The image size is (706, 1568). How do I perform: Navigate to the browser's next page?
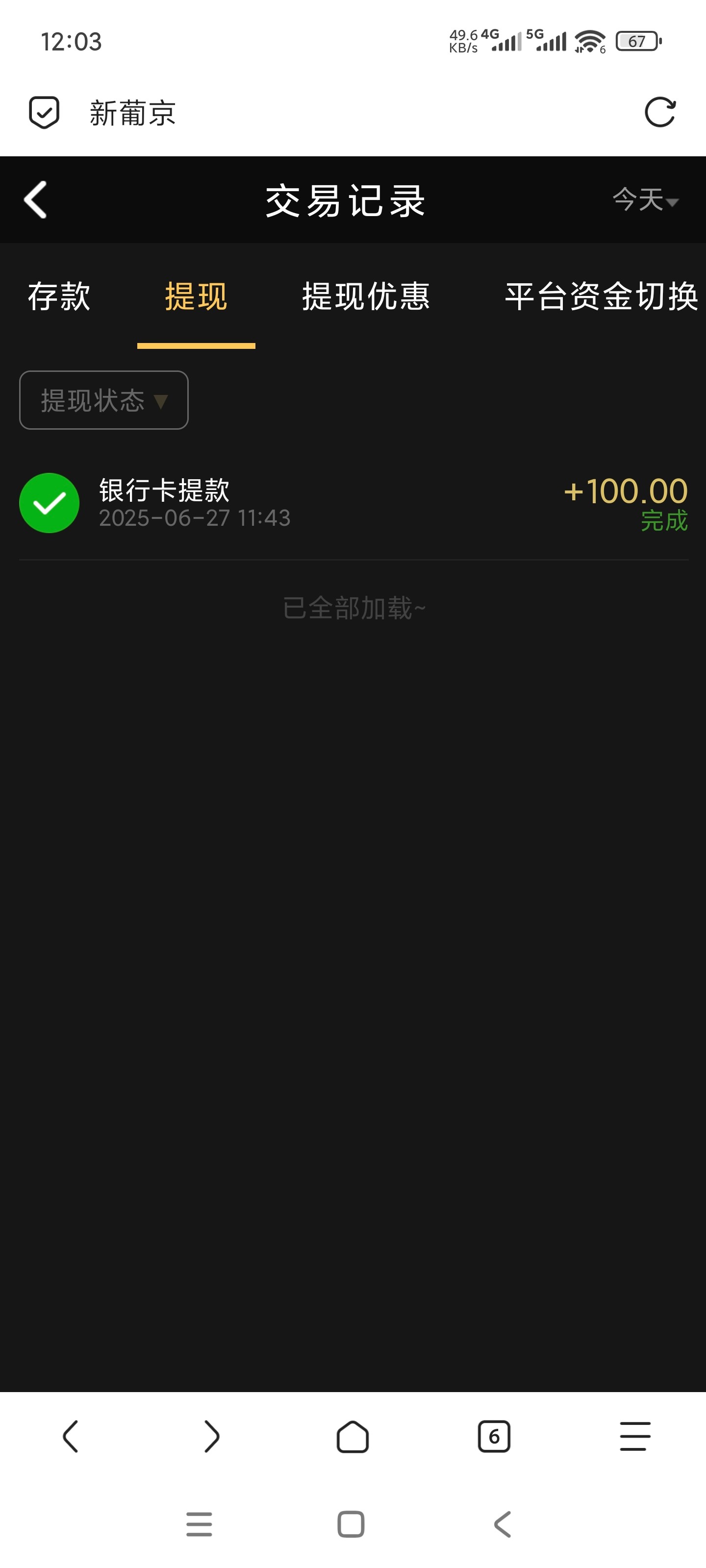[x=211, y=1437]
